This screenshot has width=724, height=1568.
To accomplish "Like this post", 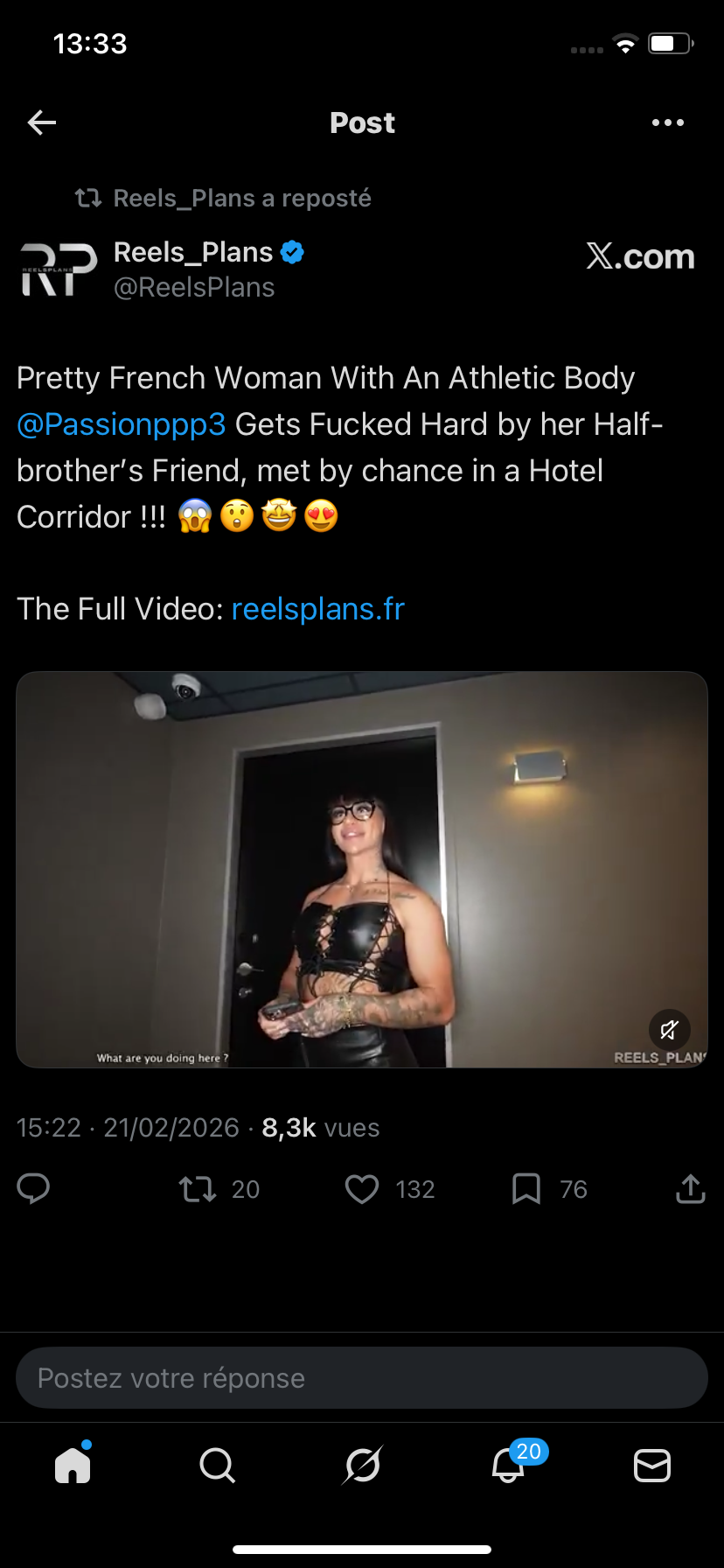I will (x=362, y=1189).
